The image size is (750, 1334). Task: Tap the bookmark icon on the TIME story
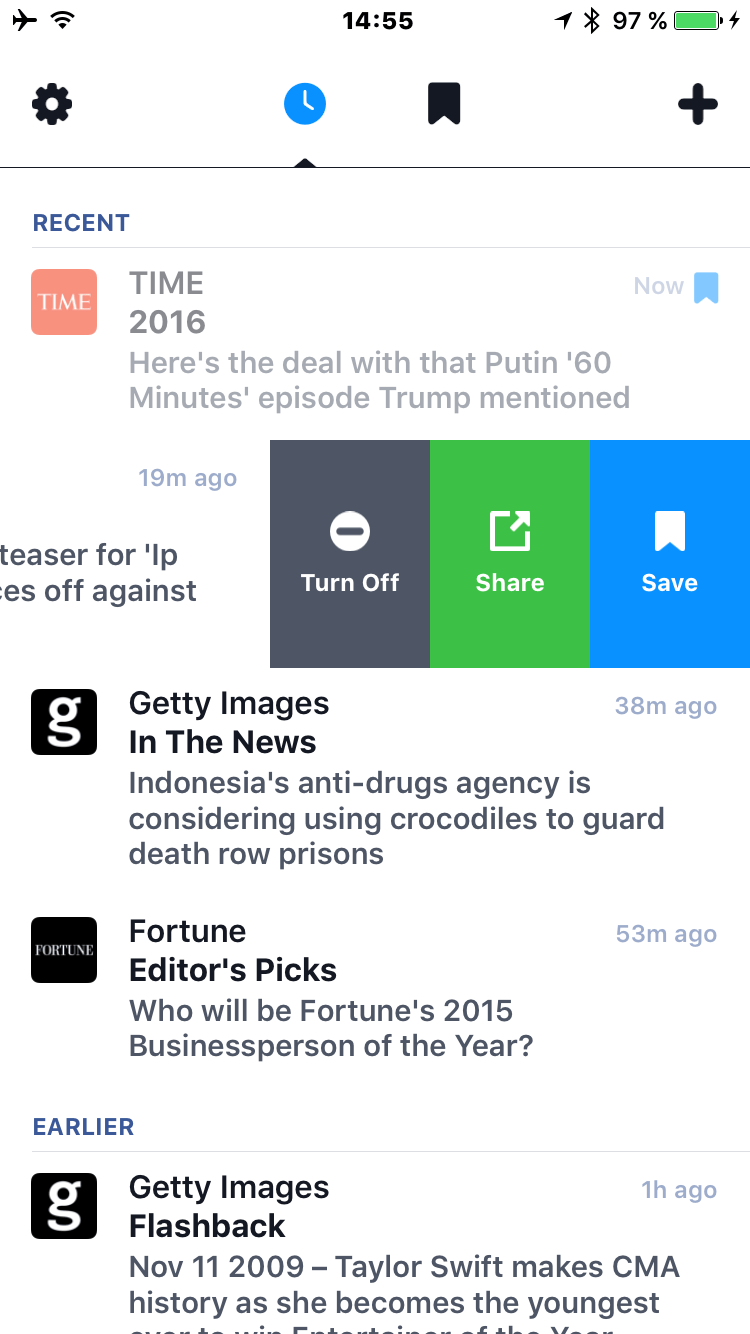[706, 287]
